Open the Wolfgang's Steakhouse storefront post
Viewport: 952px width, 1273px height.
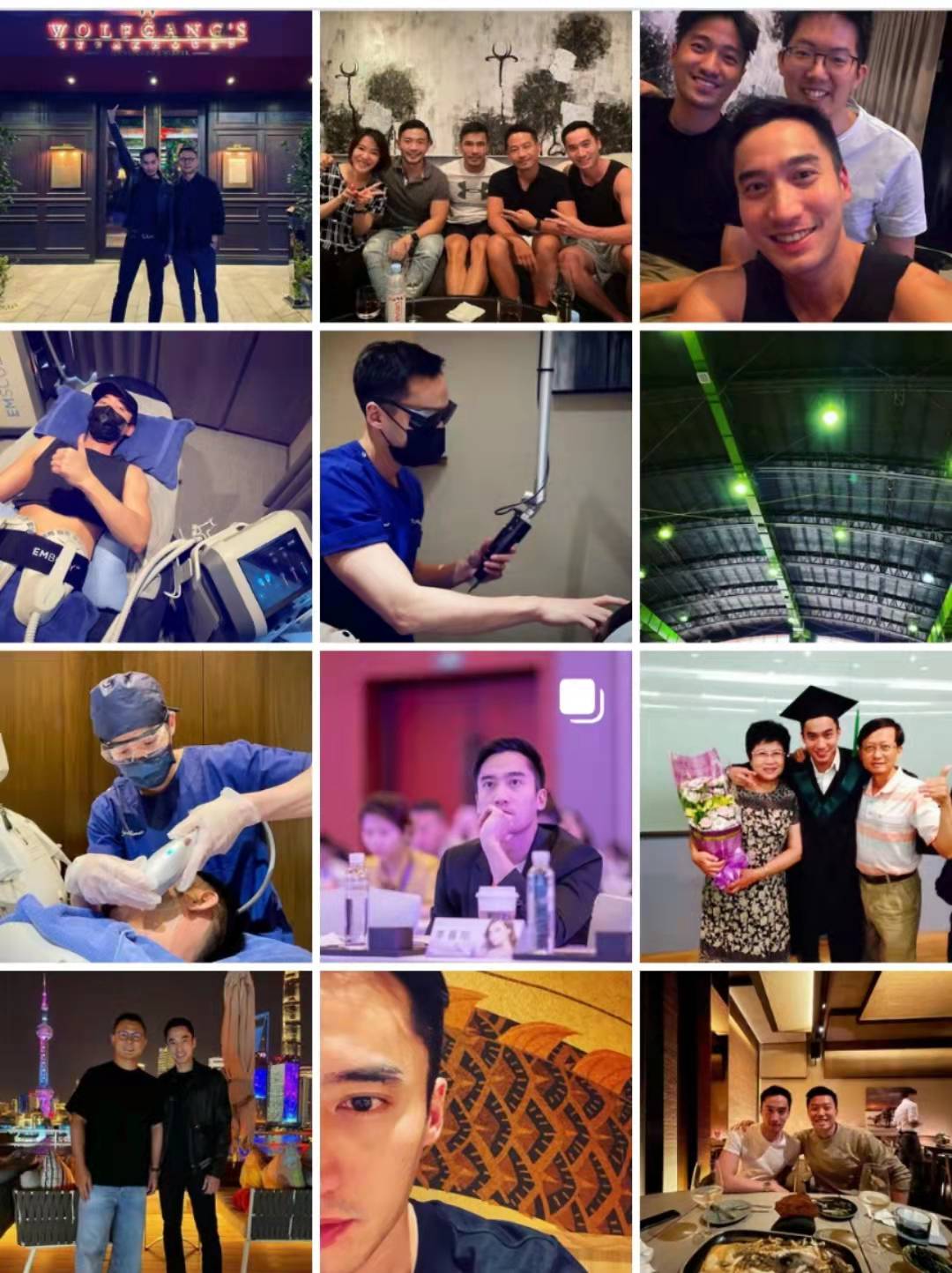click(155, 166)
